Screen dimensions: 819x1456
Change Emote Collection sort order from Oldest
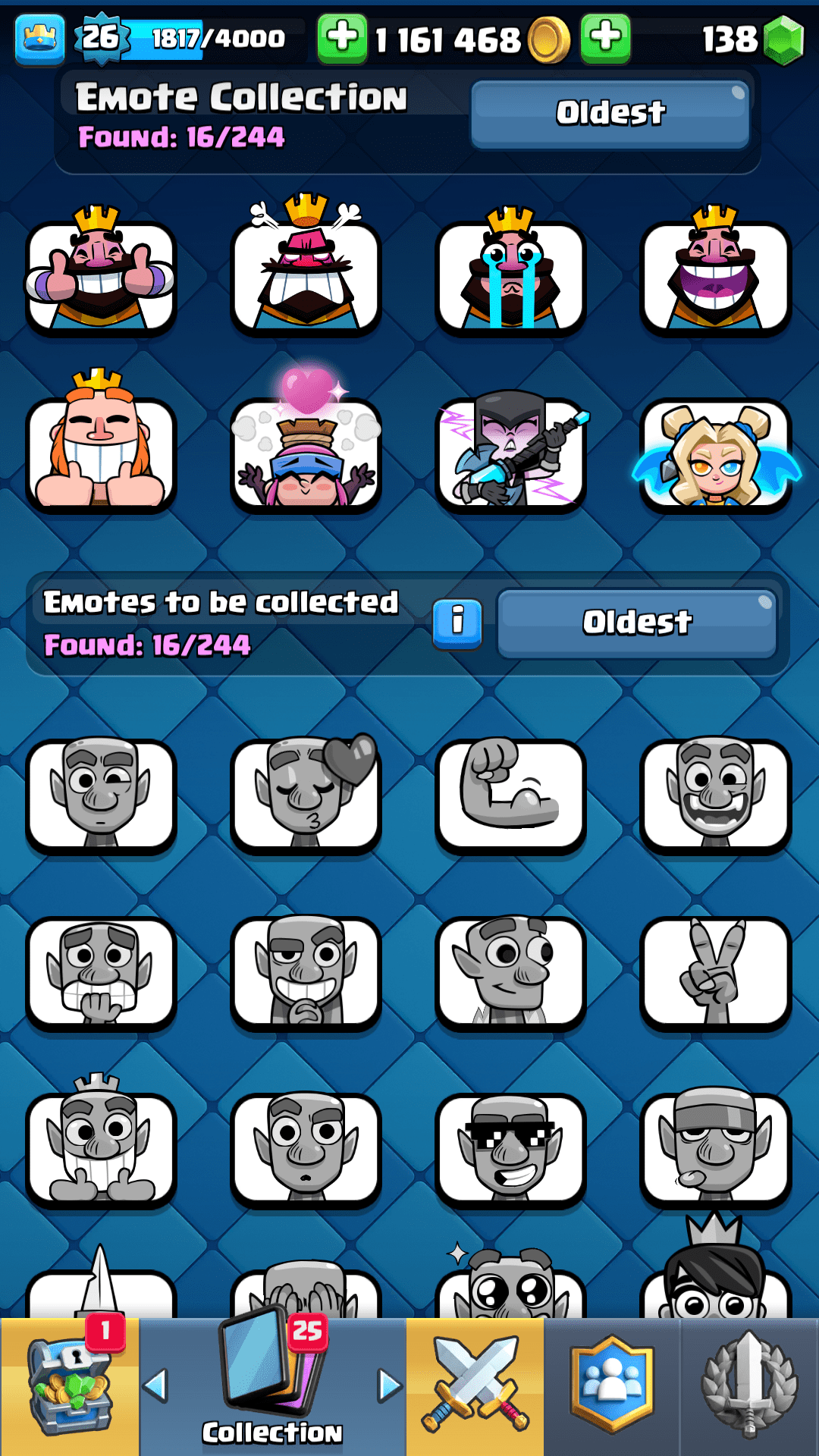[610, 114]
